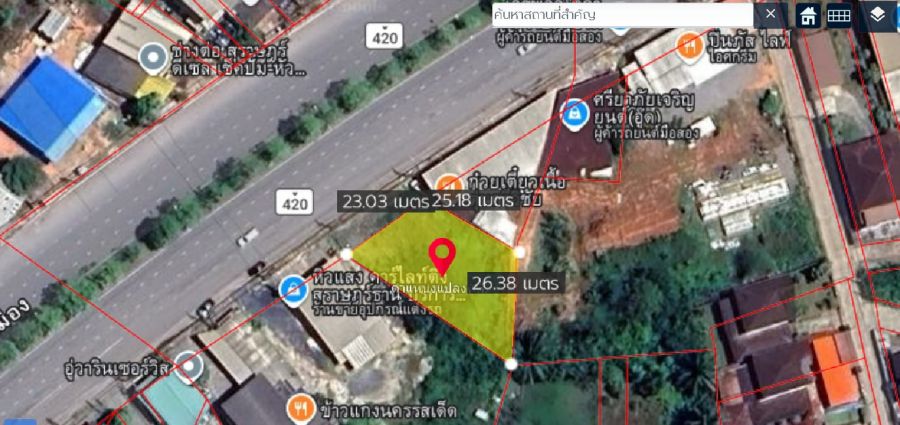The width and height of the screenshot is (900, 425).
Task: Open the map layers icon
Action: pyautogui.click(x=876, y=15)
